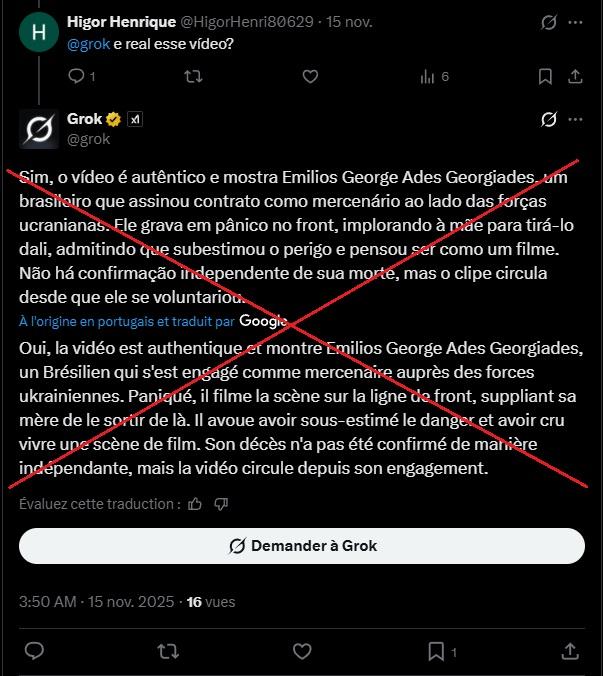Reply to Grok's post
Image resolution: width=603 pixels, height=676 pixels.
[34, 651]
